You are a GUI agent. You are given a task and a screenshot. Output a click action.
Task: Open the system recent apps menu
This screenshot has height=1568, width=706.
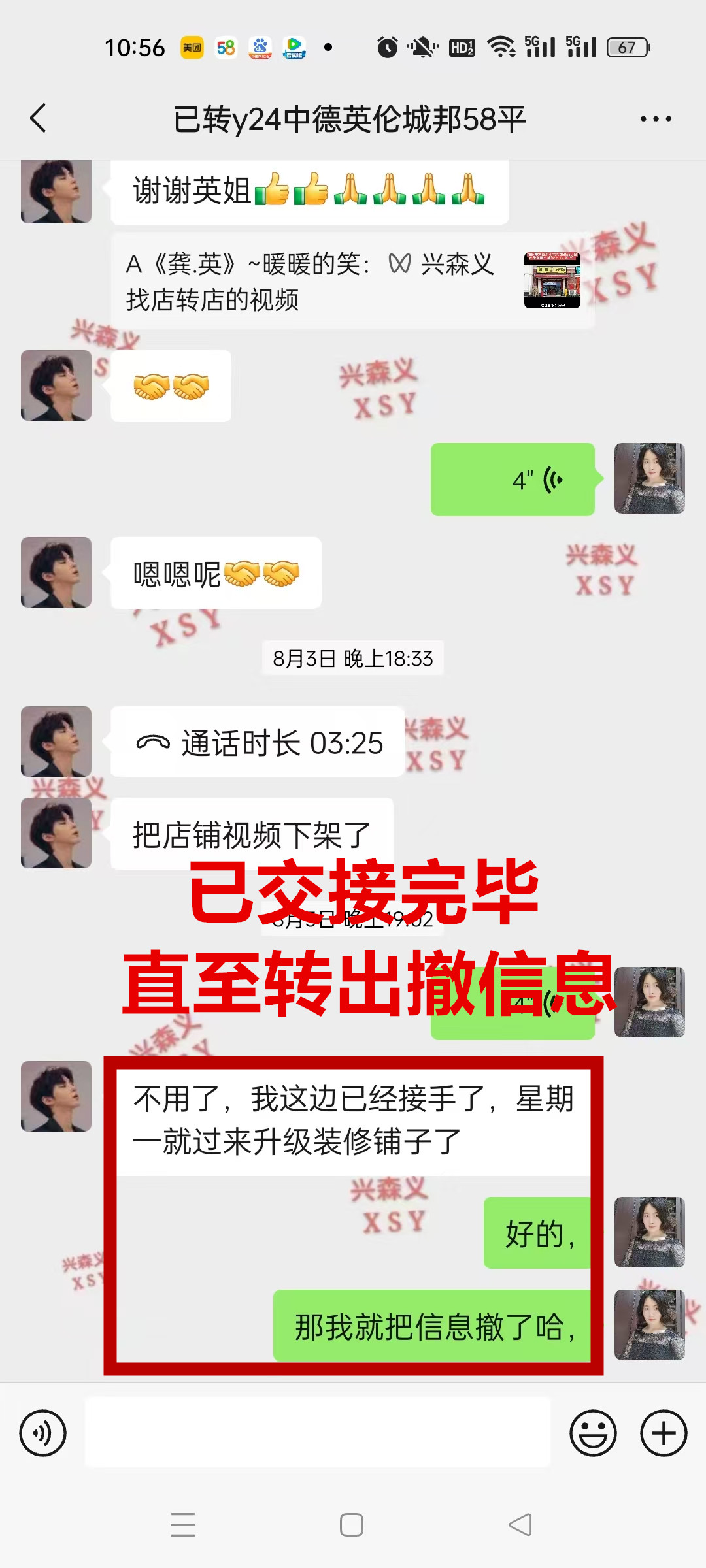coord(183,1525)
